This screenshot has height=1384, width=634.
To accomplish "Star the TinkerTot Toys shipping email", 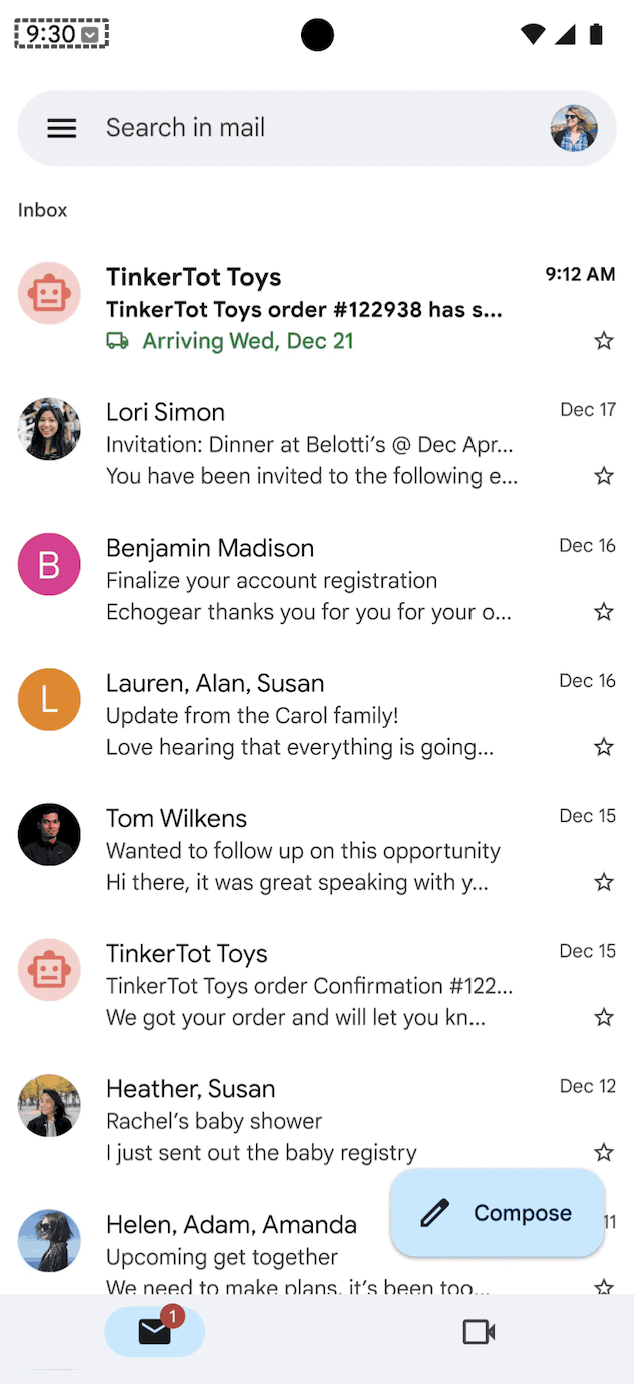I will [604, 341].
